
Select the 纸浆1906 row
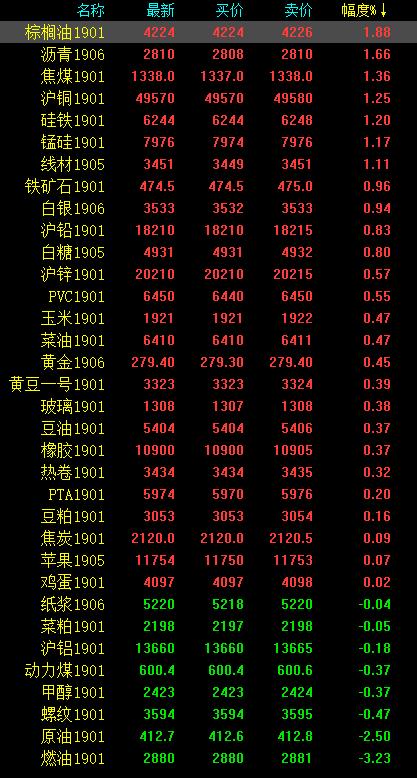click(208, 604)
